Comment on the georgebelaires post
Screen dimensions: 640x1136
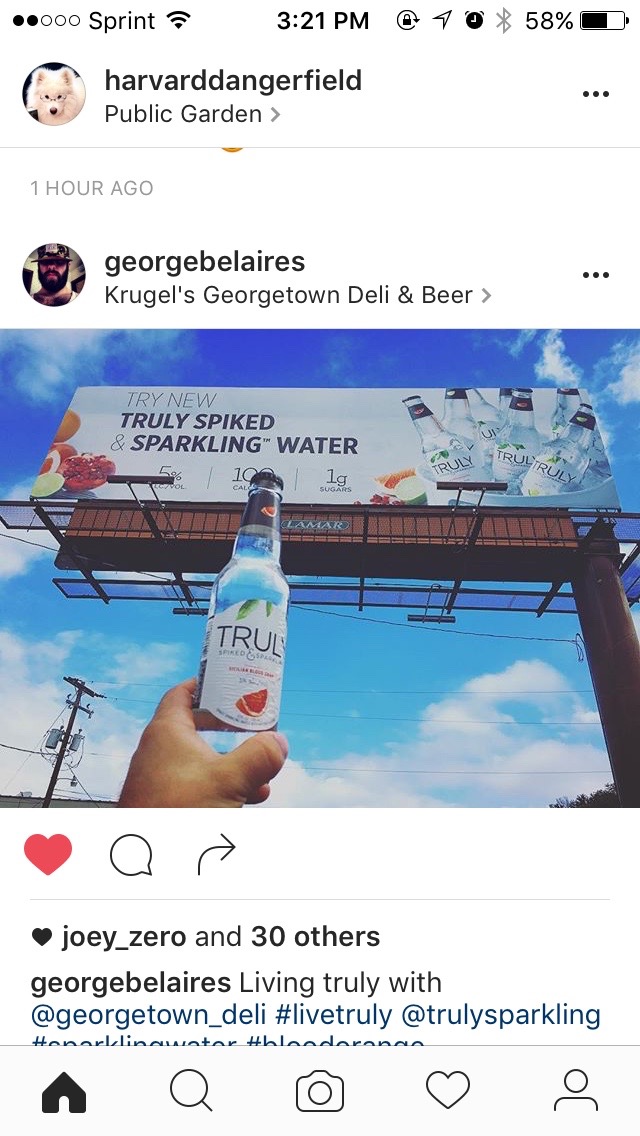131,854
